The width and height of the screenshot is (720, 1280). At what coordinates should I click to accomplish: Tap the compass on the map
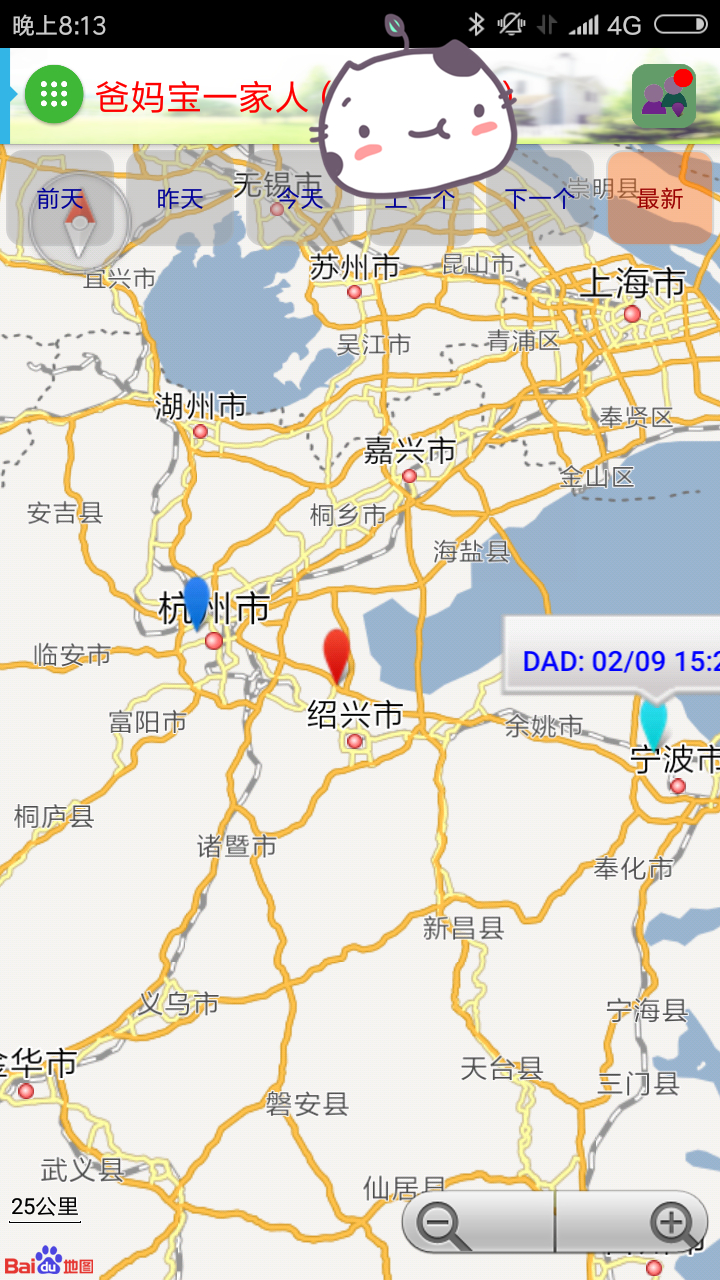(x=79, y=224)
